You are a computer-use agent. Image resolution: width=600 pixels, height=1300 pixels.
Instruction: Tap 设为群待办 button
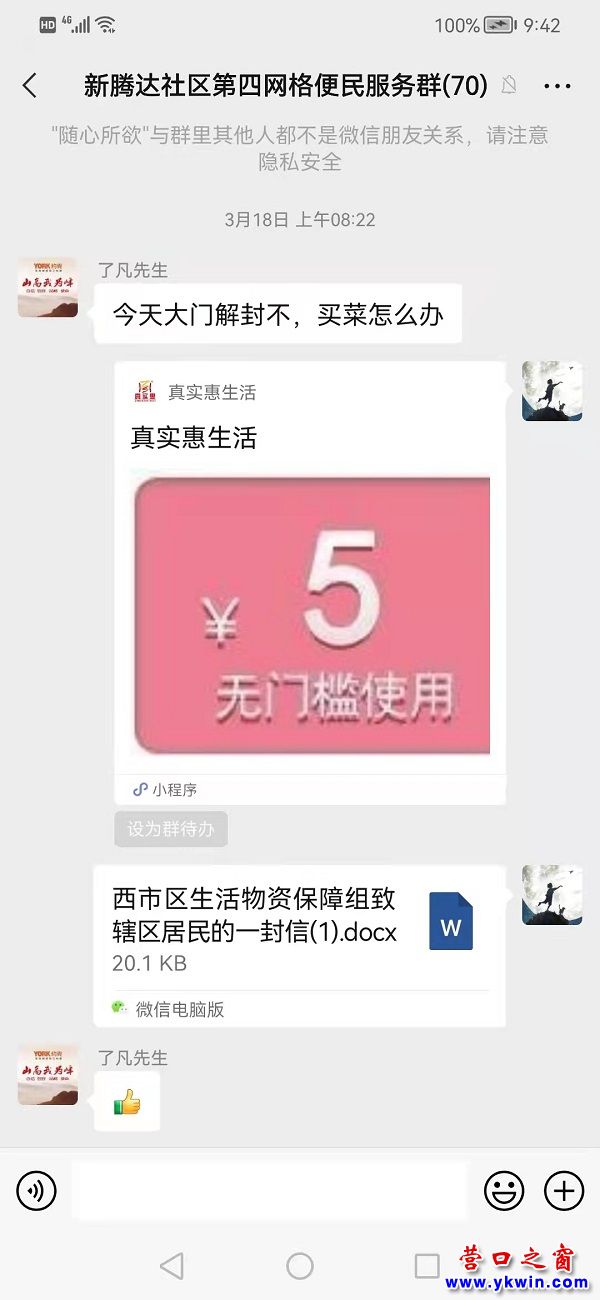[171, 829]
